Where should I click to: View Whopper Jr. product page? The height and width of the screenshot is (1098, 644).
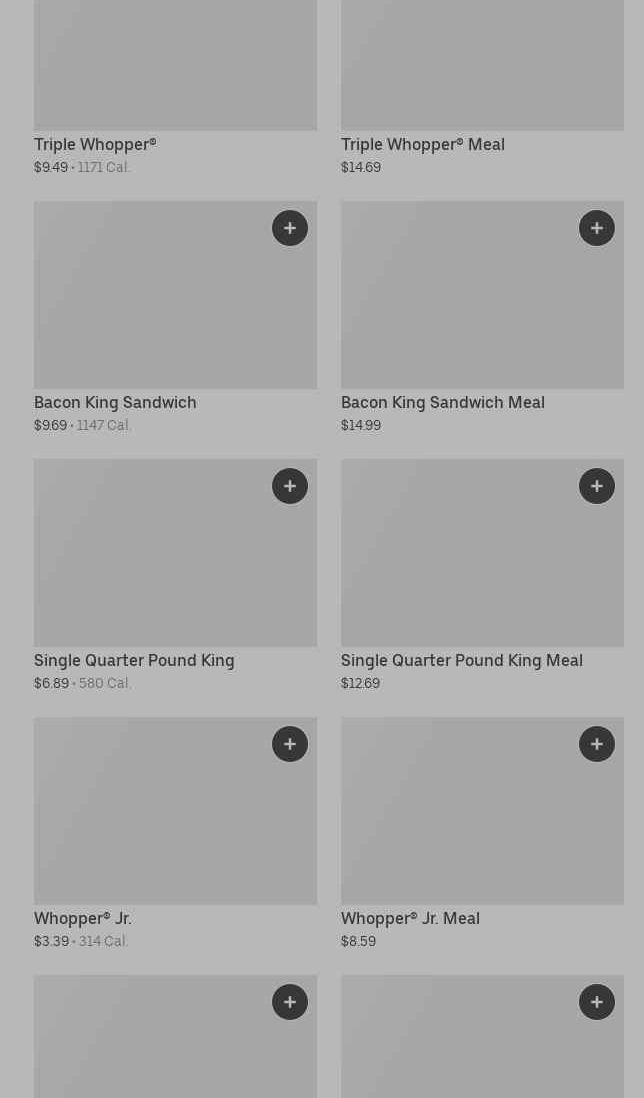point(83,918)
